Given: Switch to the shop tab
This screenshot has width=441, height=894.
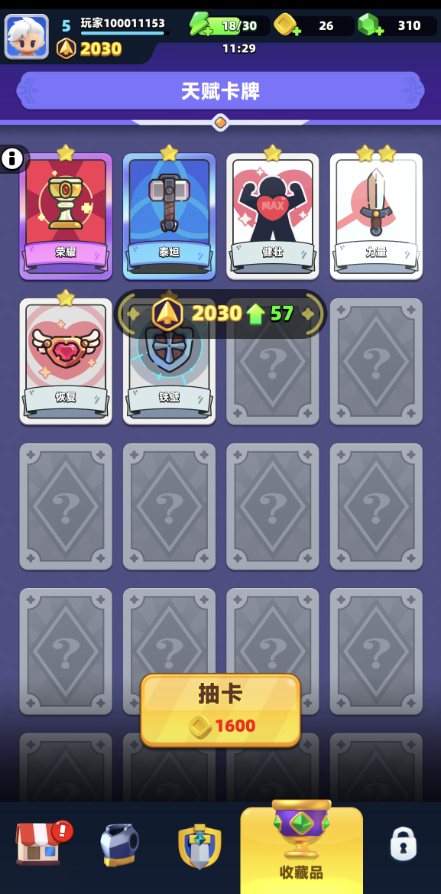Looking at the screenshot, I should pyautogui.click(x=41, y=843).
